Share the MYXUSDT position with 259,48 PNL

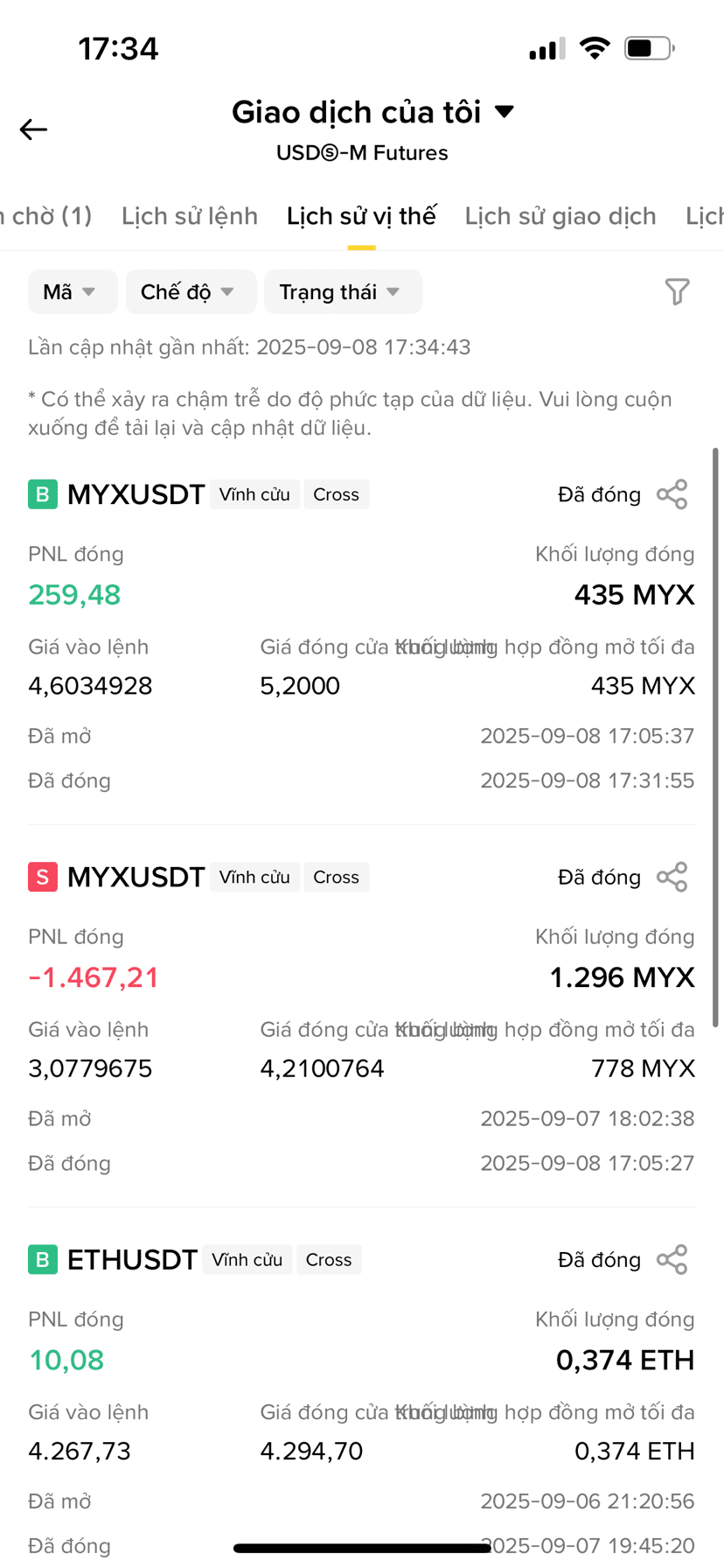pyautogui.click(x=672, y=494)
